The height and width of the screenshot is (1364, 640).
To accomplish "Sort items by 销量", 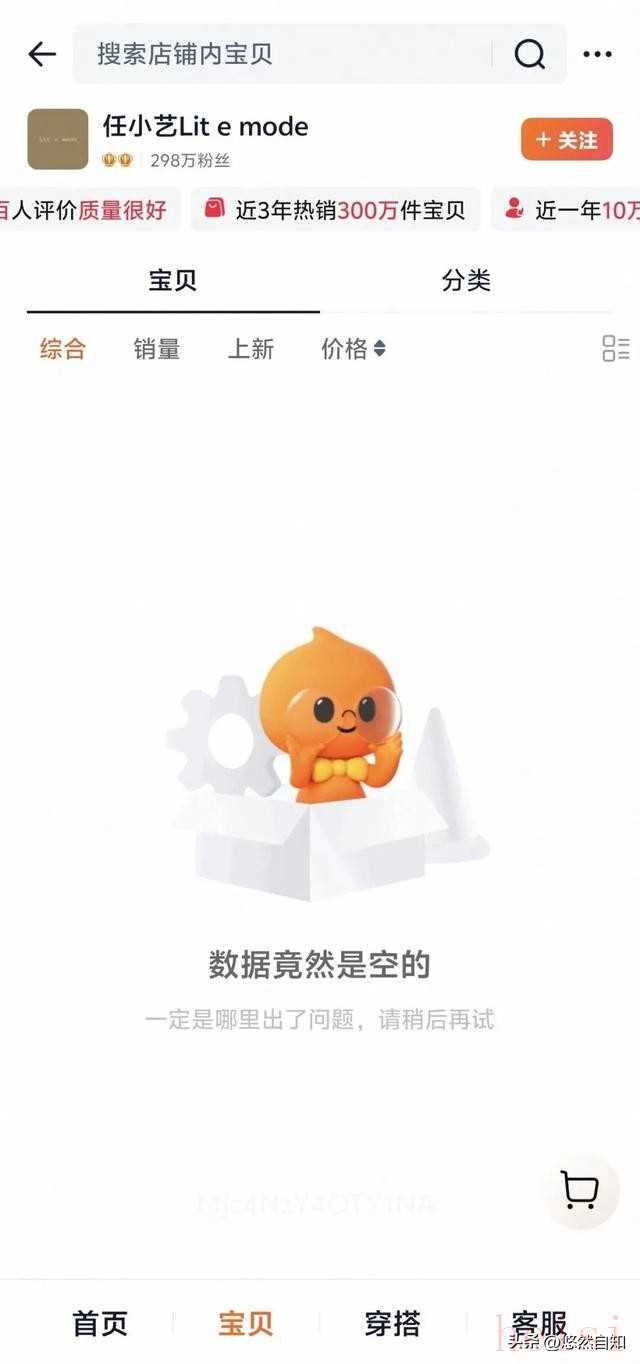I will click(157, 349).
